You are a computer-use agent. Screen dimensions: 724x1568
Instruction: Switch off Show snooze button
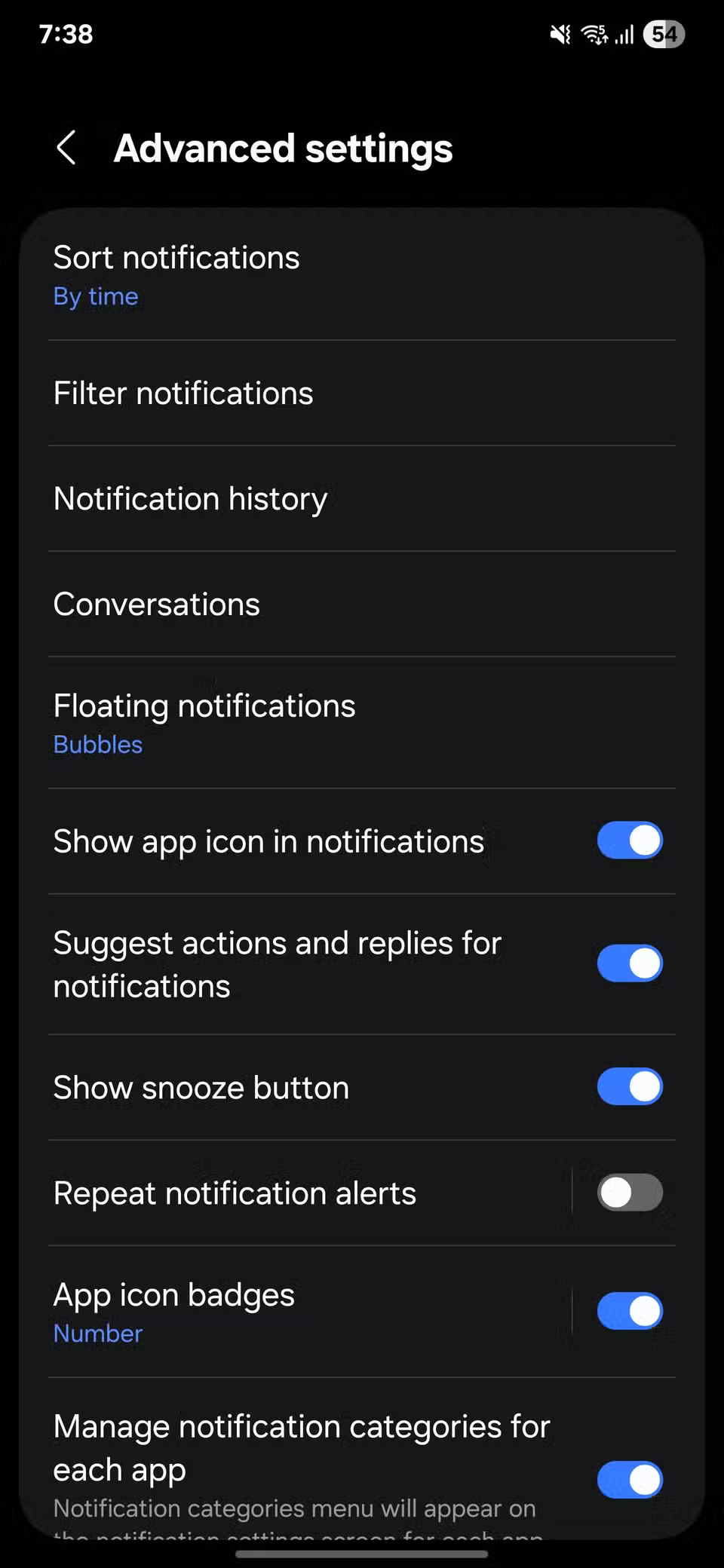click(x=630, y=1086)
